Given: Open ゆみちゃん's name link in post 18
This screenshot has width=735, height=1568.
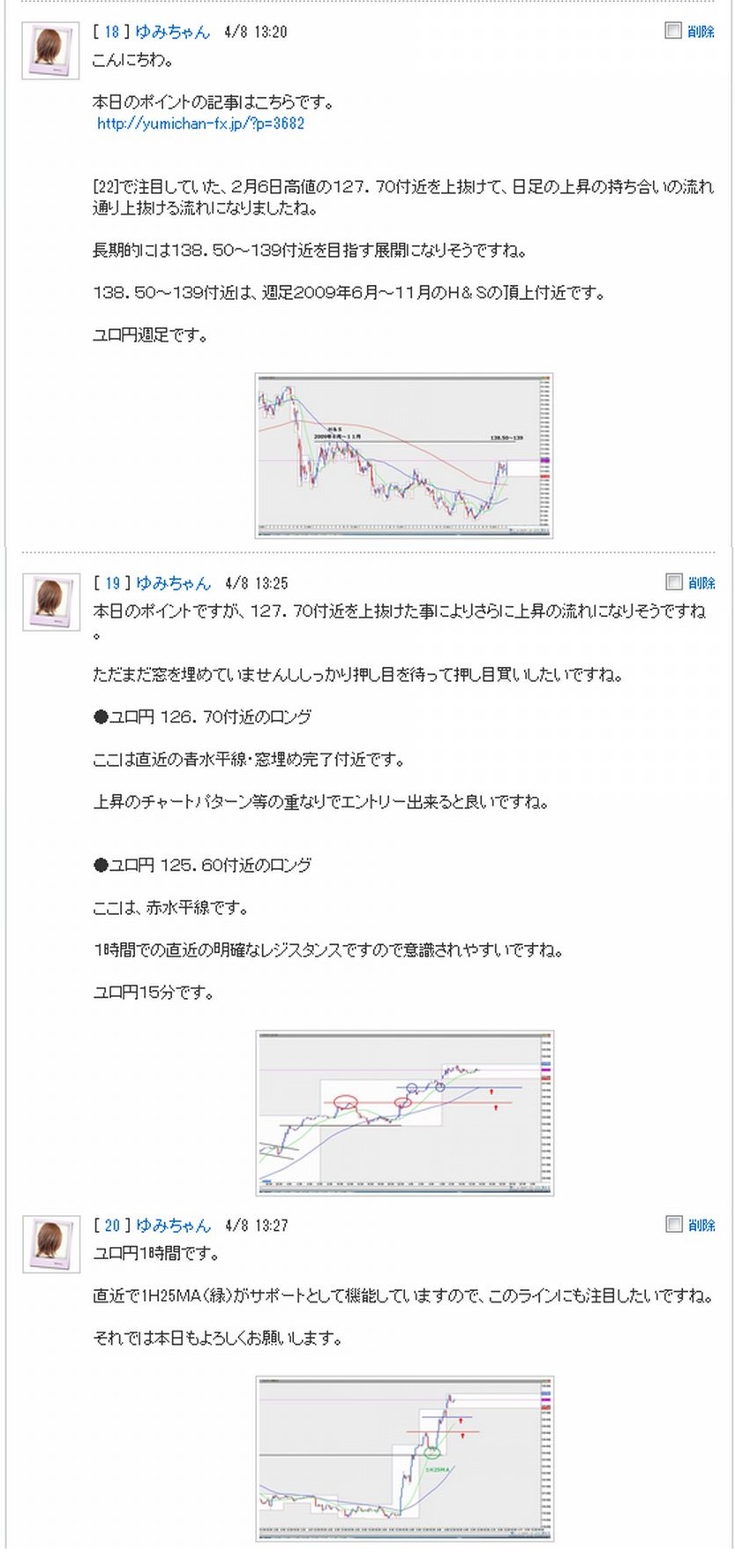Looking at the screenshot, I should pyautogui.click(x=173, y=32).
